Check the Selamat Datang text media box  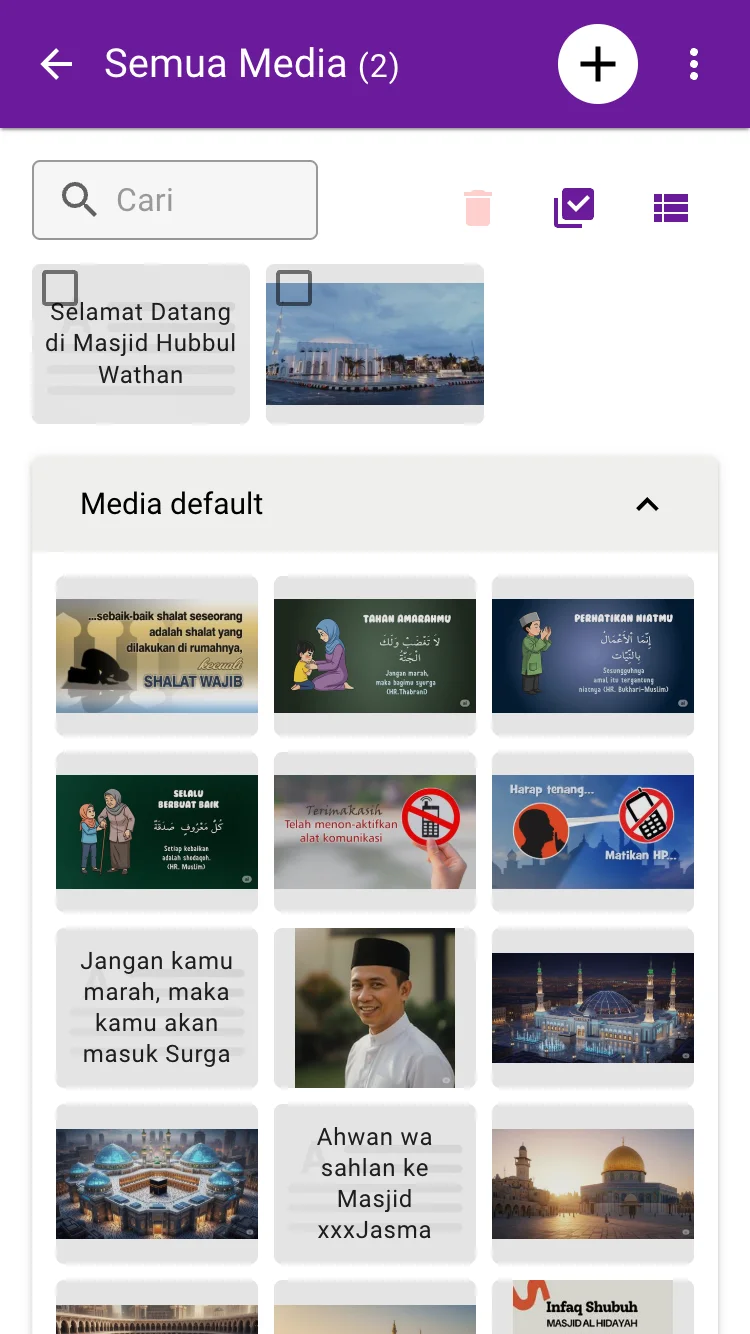[60, 288]
